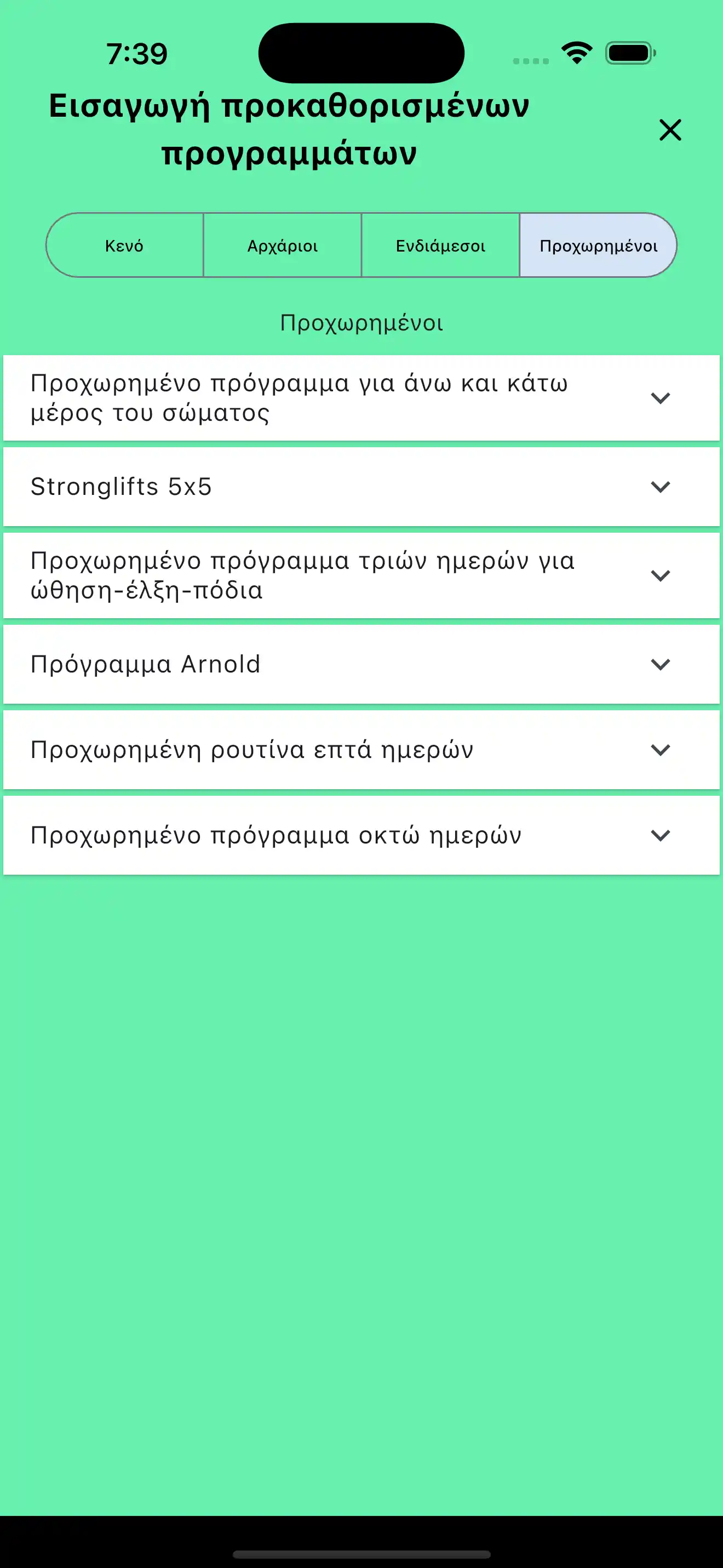Select the Προχωρημένοι tab
This screenshot has width=723, height=1568.
click(598, 246)
